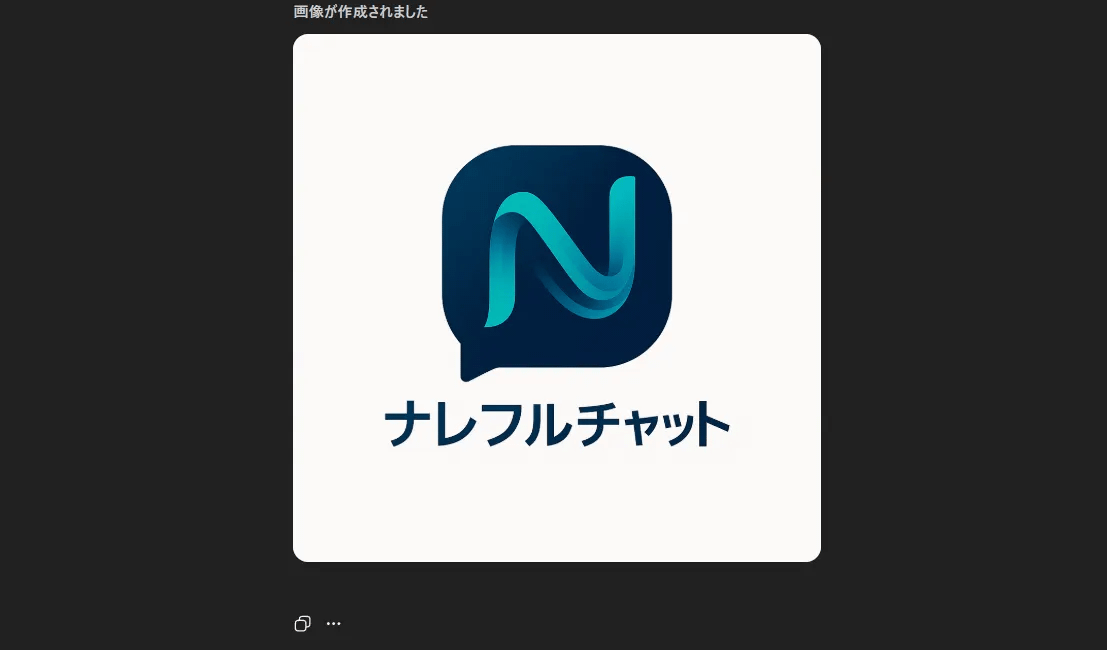Open the generated ナレフルチャット logo image
The width and height of the screenshot is (1107, 650).
[556, 298]
